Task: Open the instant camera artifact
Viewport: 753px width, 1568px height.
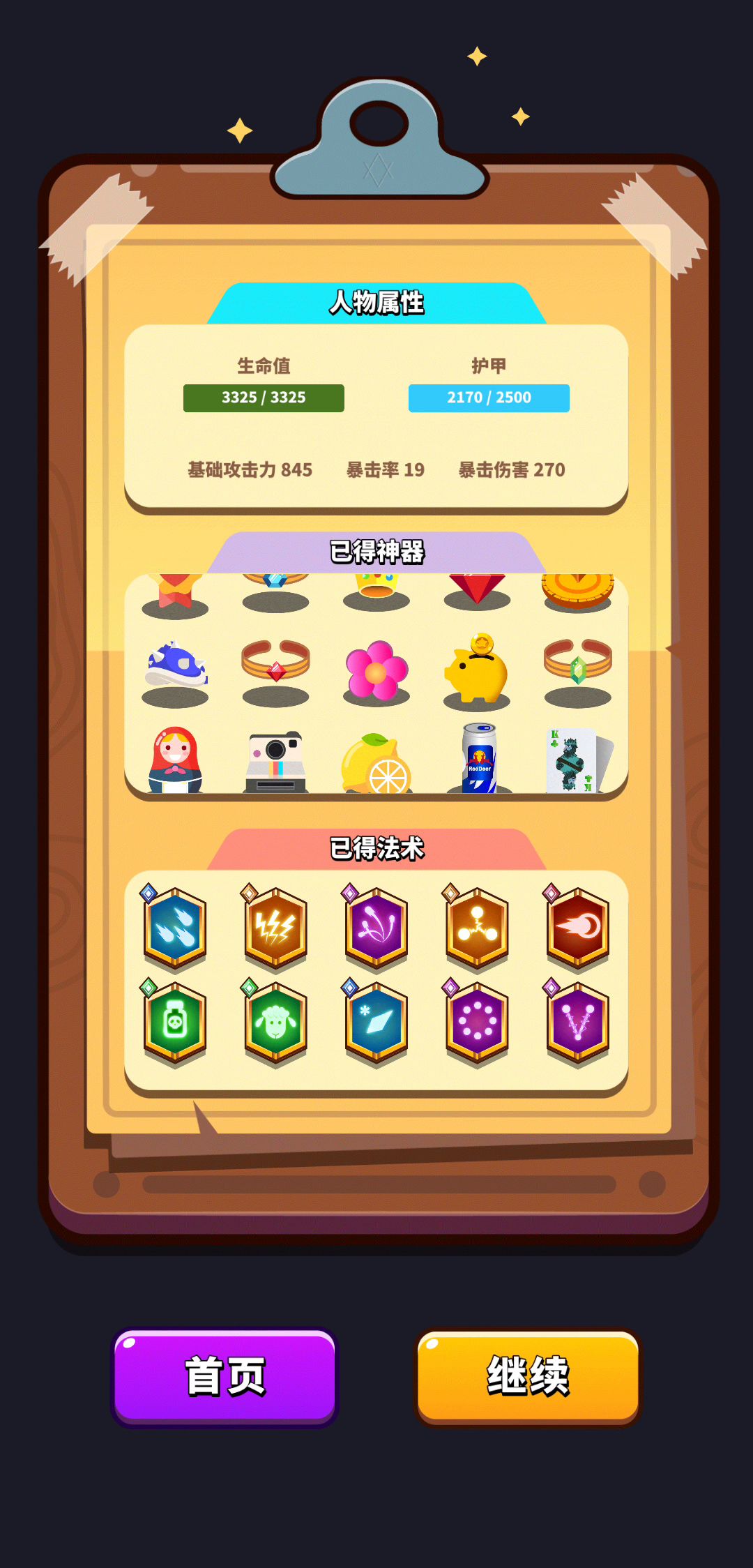Action: tap(276, 762)
